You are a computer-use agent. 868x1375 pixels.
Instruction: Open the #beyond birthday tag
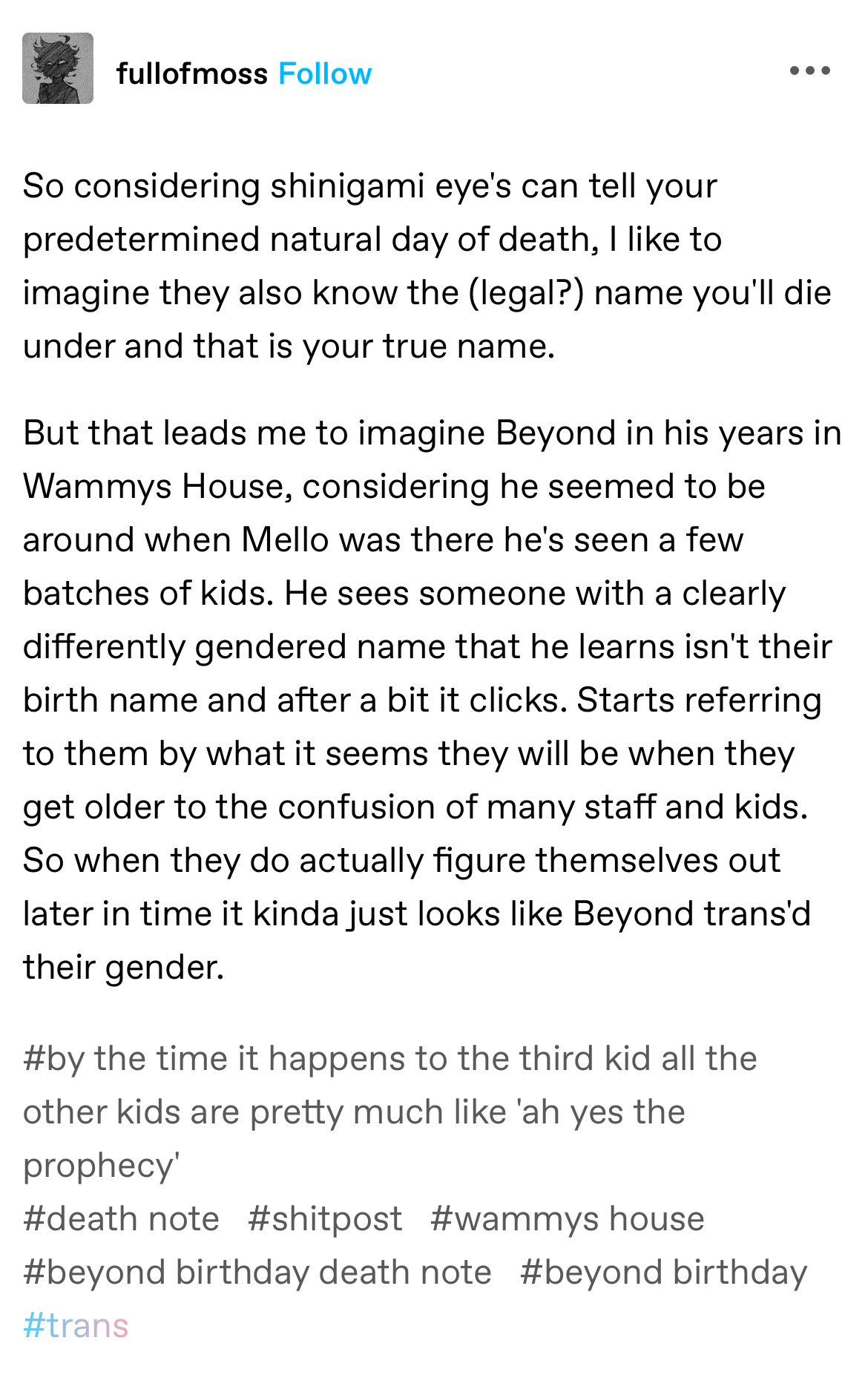click(x=663, y=1273)
